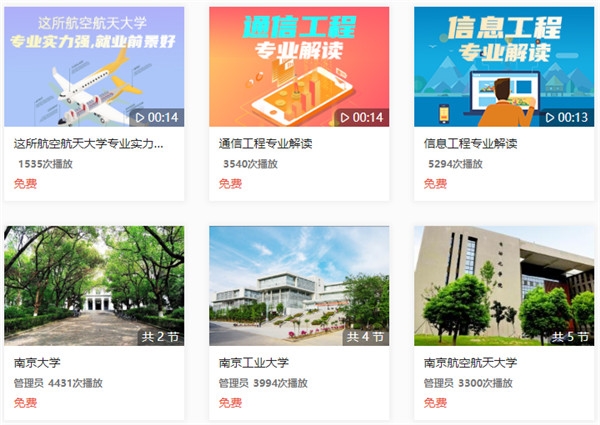Select the 南京航空航天大学 course card

(503, 286)
